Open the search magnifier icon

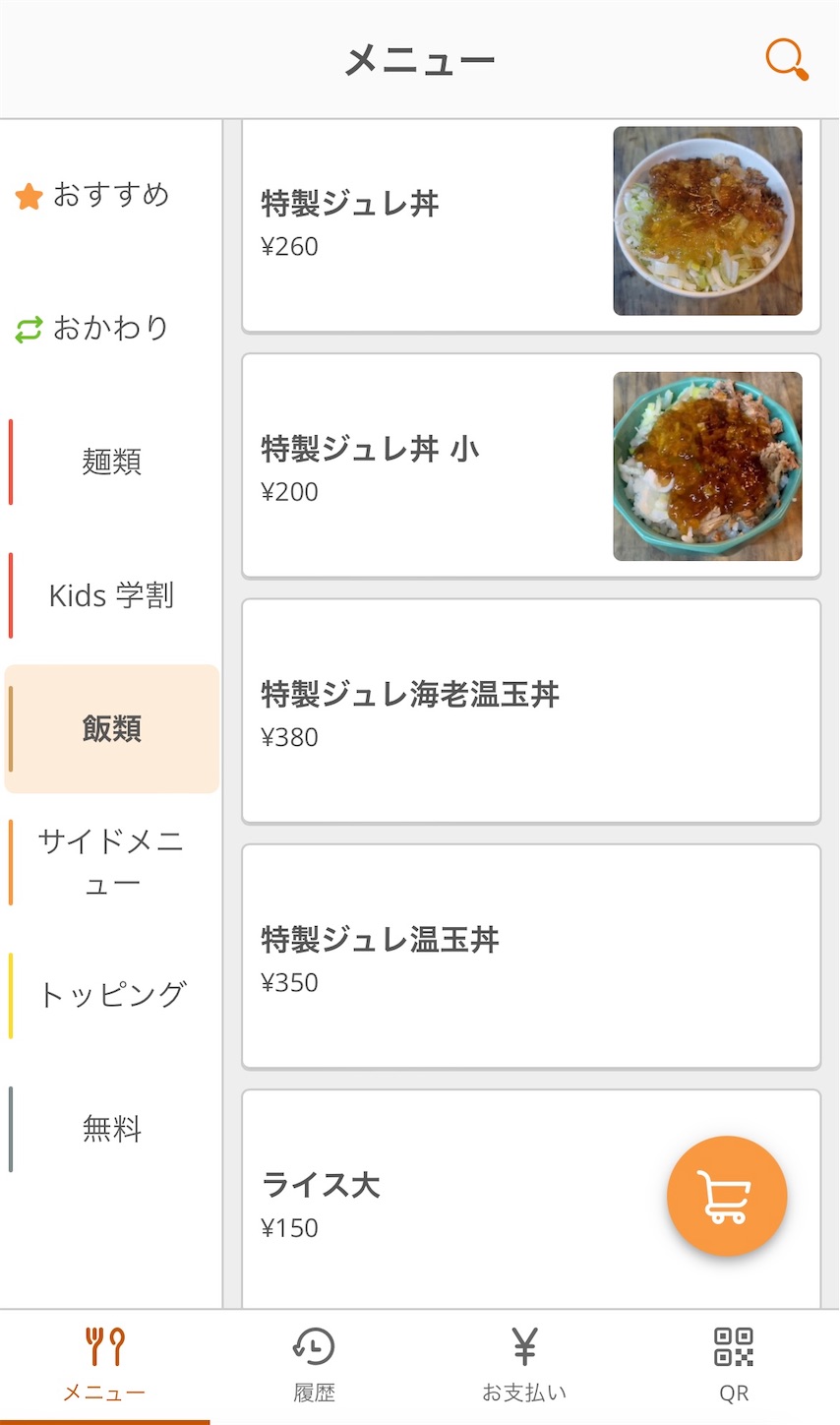pos(787,60)
